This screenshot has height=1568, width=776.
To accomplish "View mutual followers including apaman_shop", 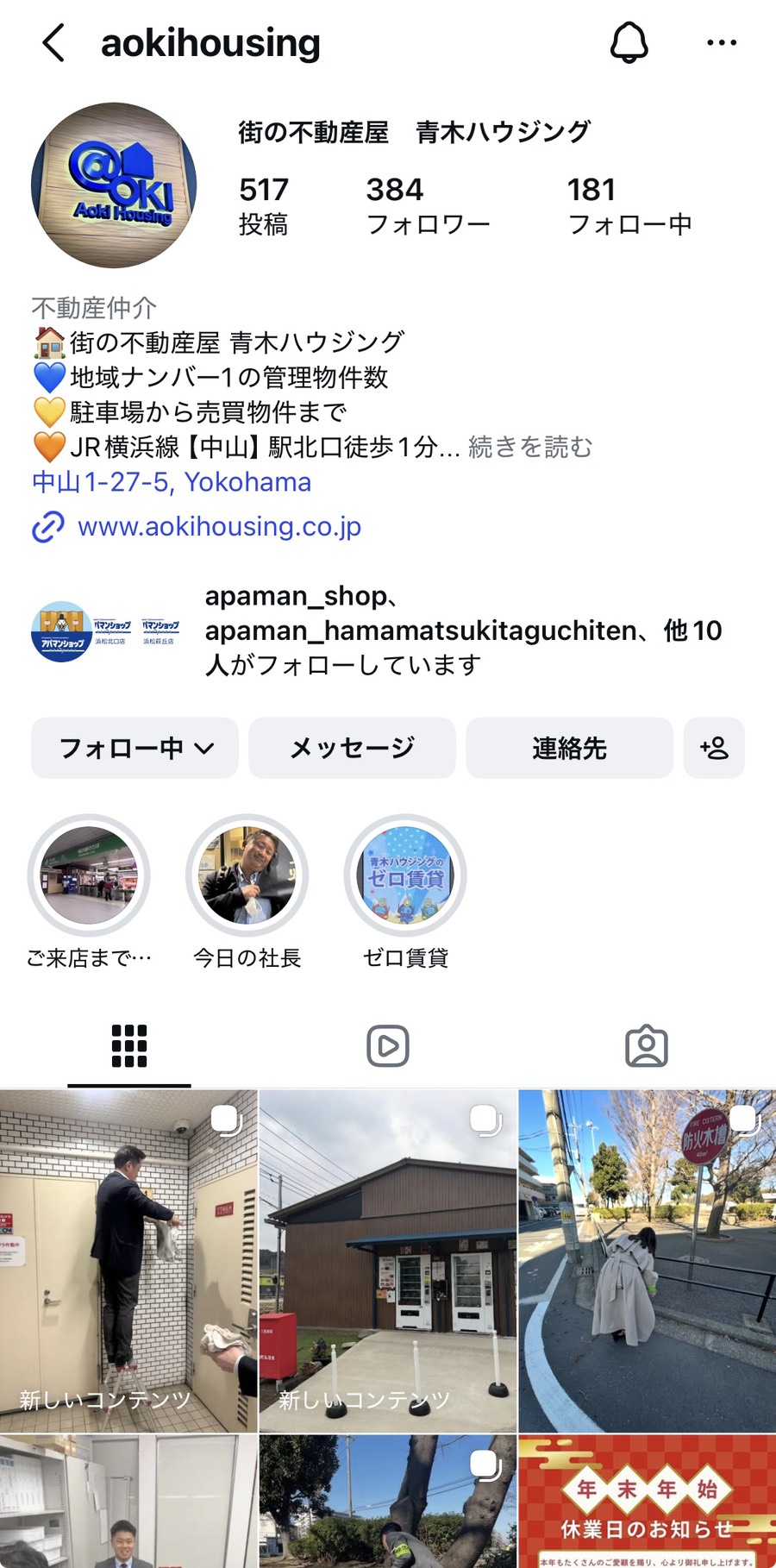I will 463,630.
